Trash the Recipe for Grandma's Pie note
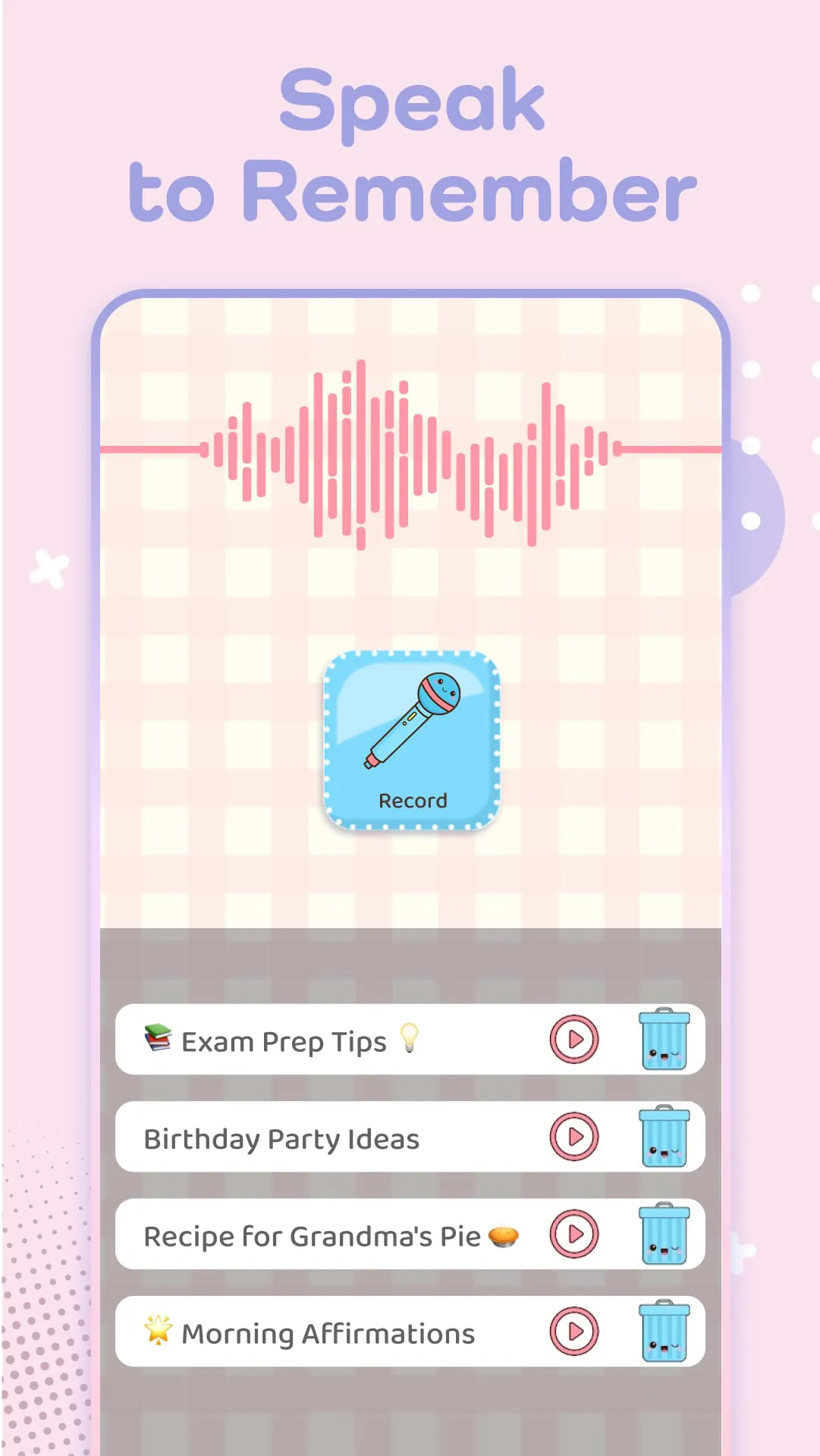The image size is (820, 1456). [664, 1235]
